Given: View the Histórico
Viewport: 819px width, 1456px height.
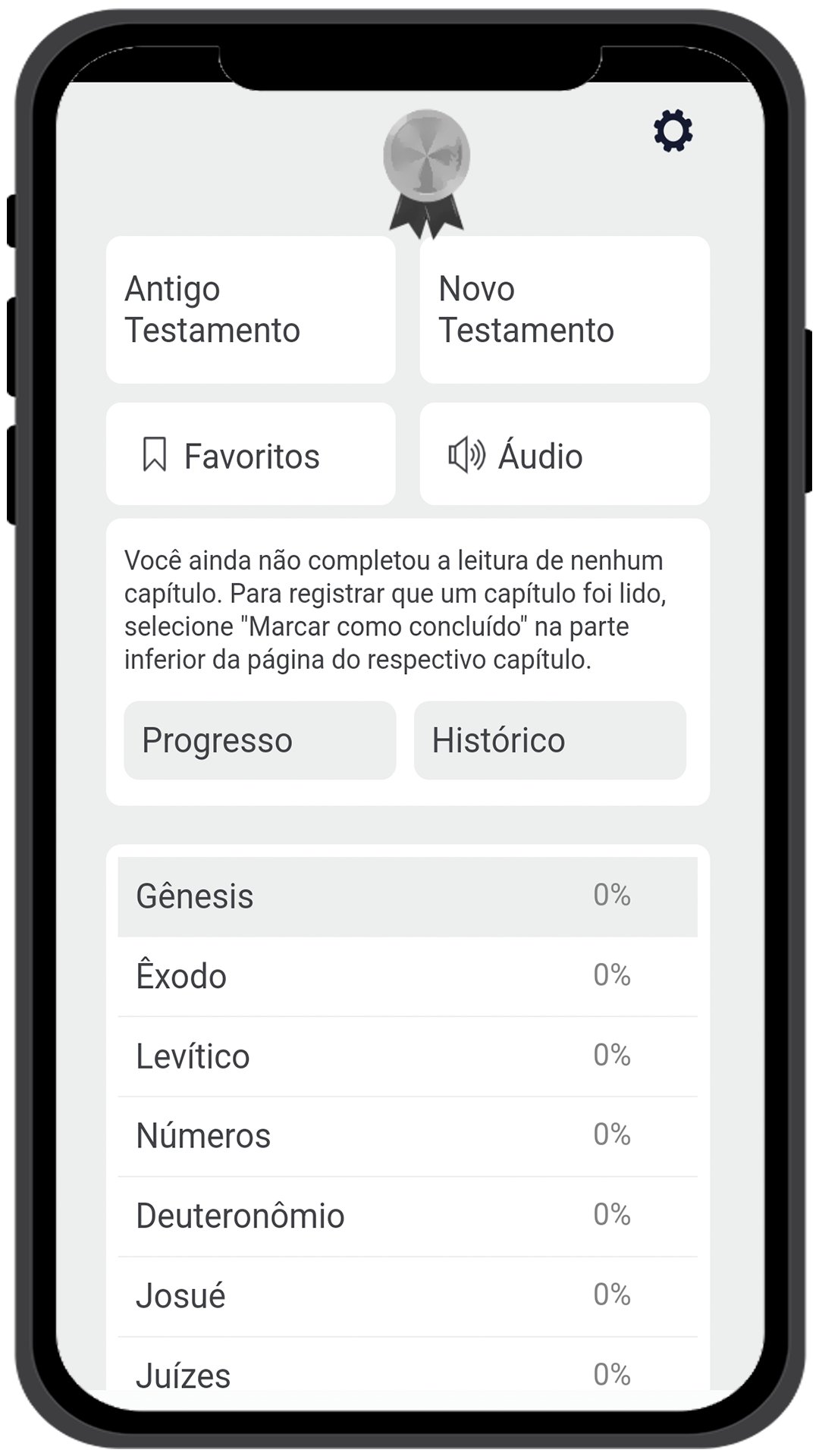Looking at the screenshot, I should pyautogui.click(x=550, y=740).
